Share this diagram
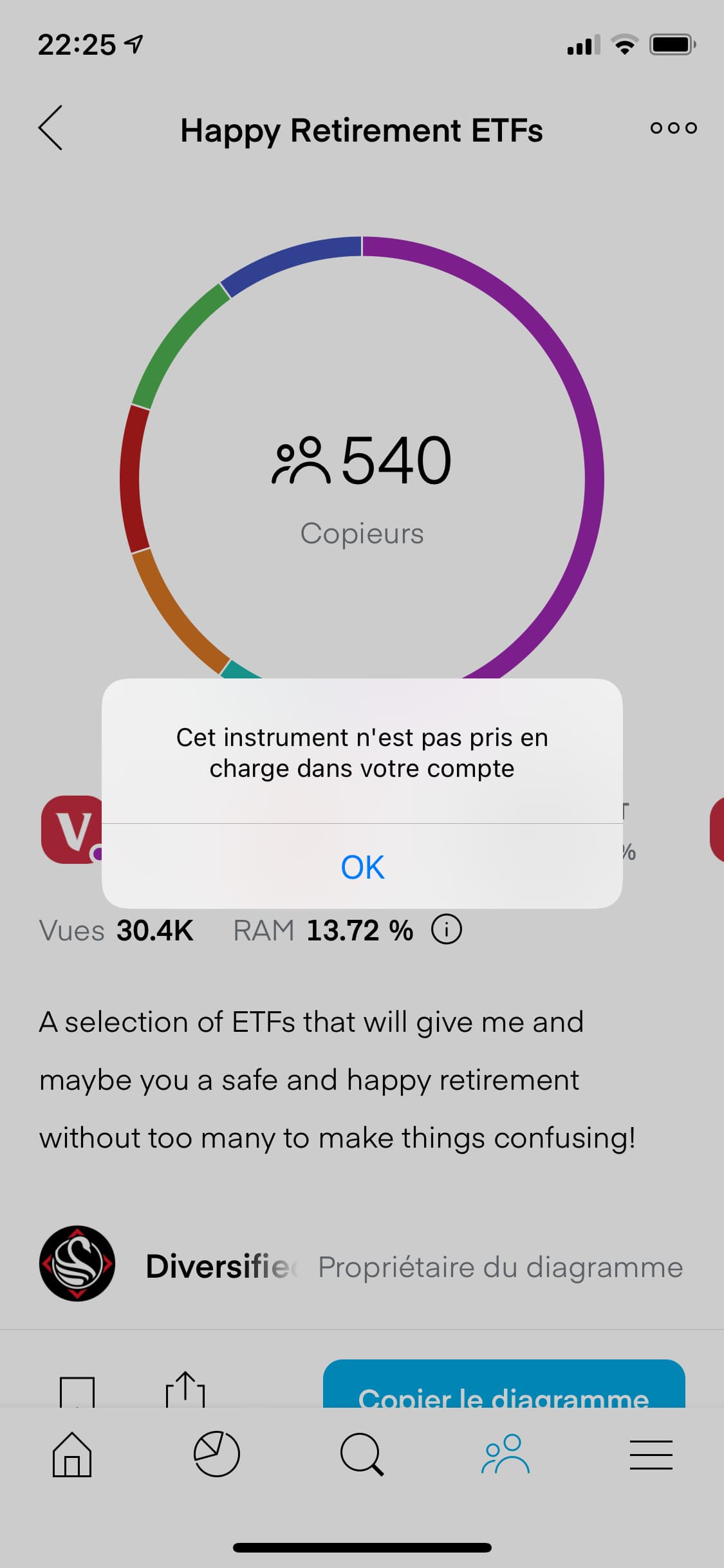724x1568 pixels. point(185,1390)
